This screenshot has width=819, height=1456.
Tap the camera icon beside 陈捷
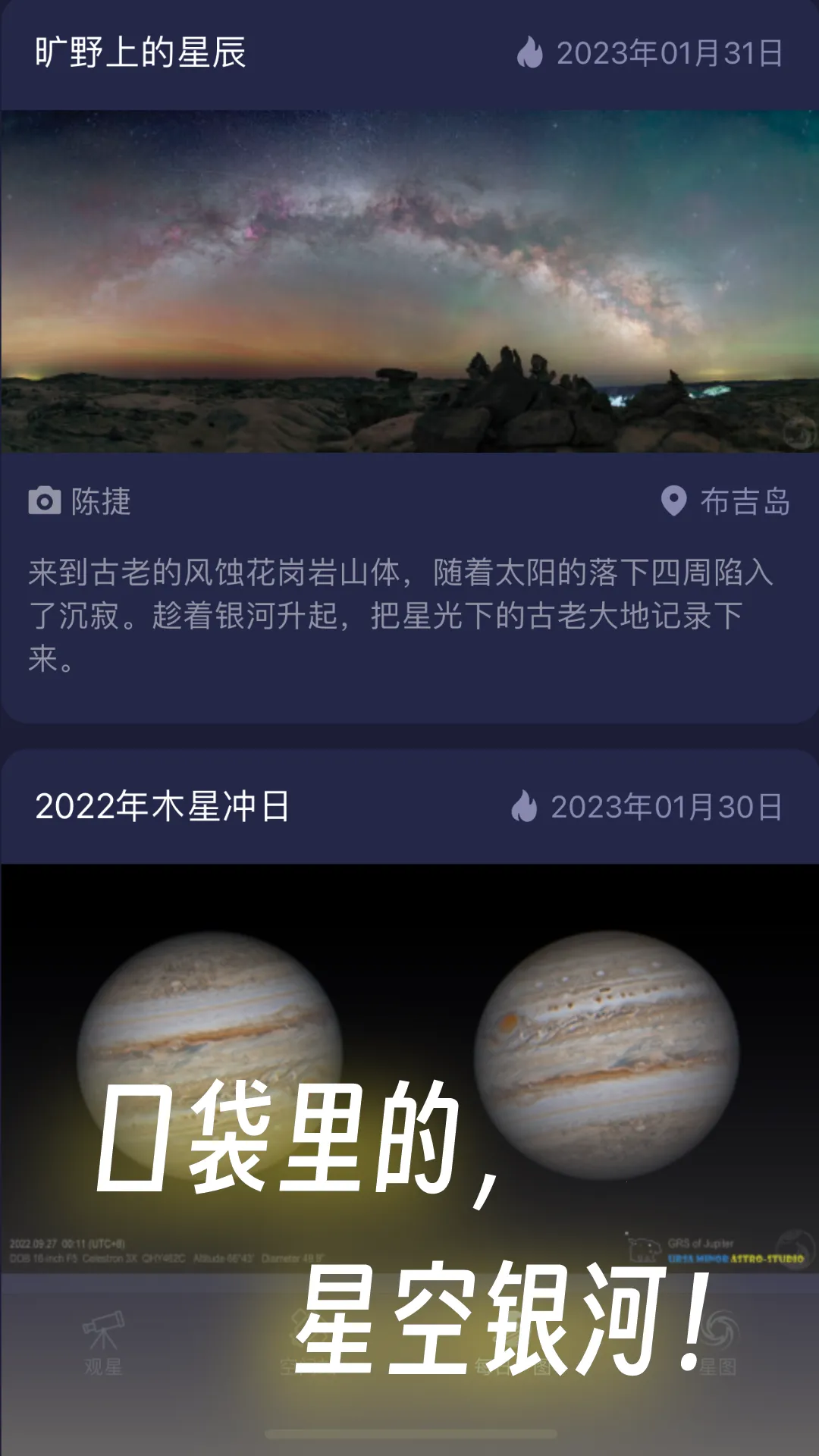pyautogui.click(x=43, y=502)
